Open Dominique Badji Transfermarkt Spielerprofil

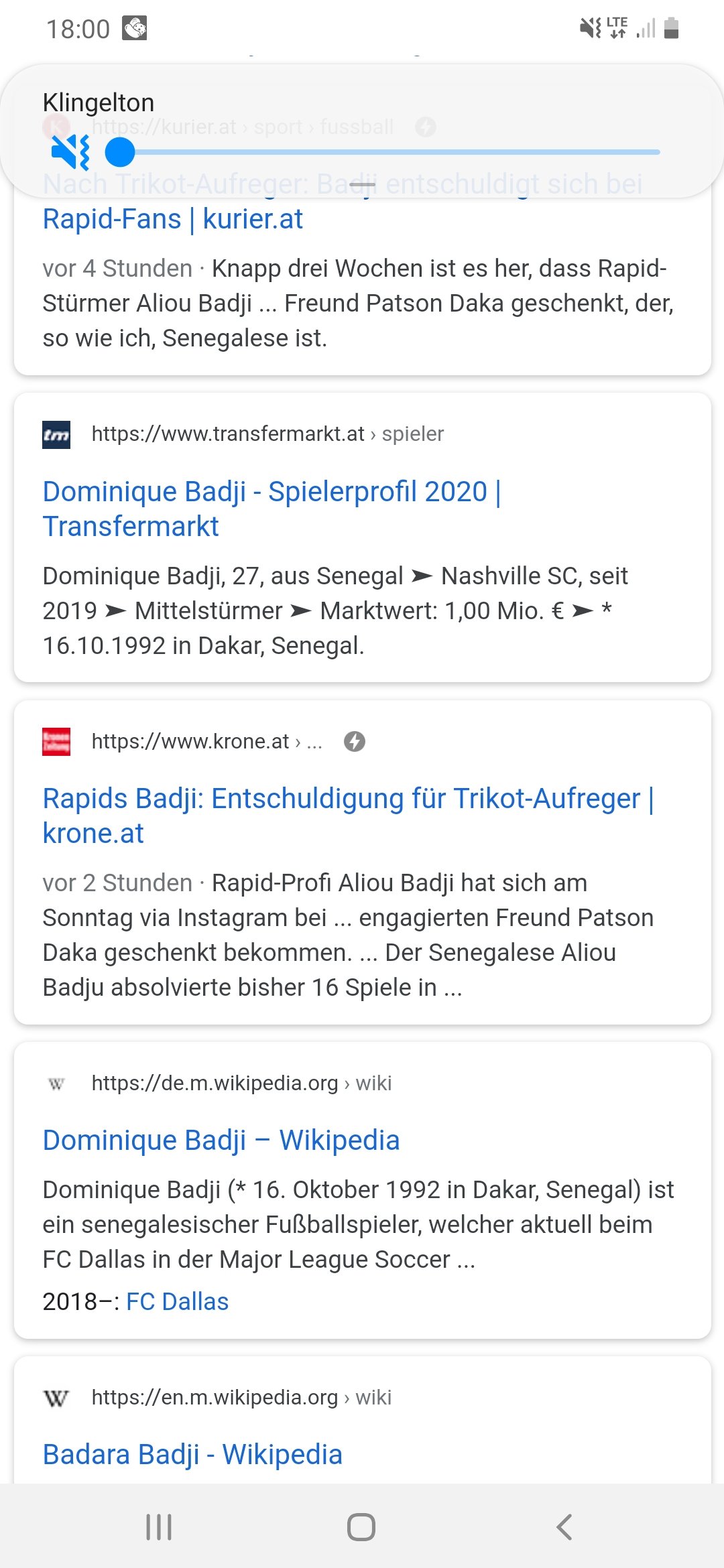pos(271,509)
